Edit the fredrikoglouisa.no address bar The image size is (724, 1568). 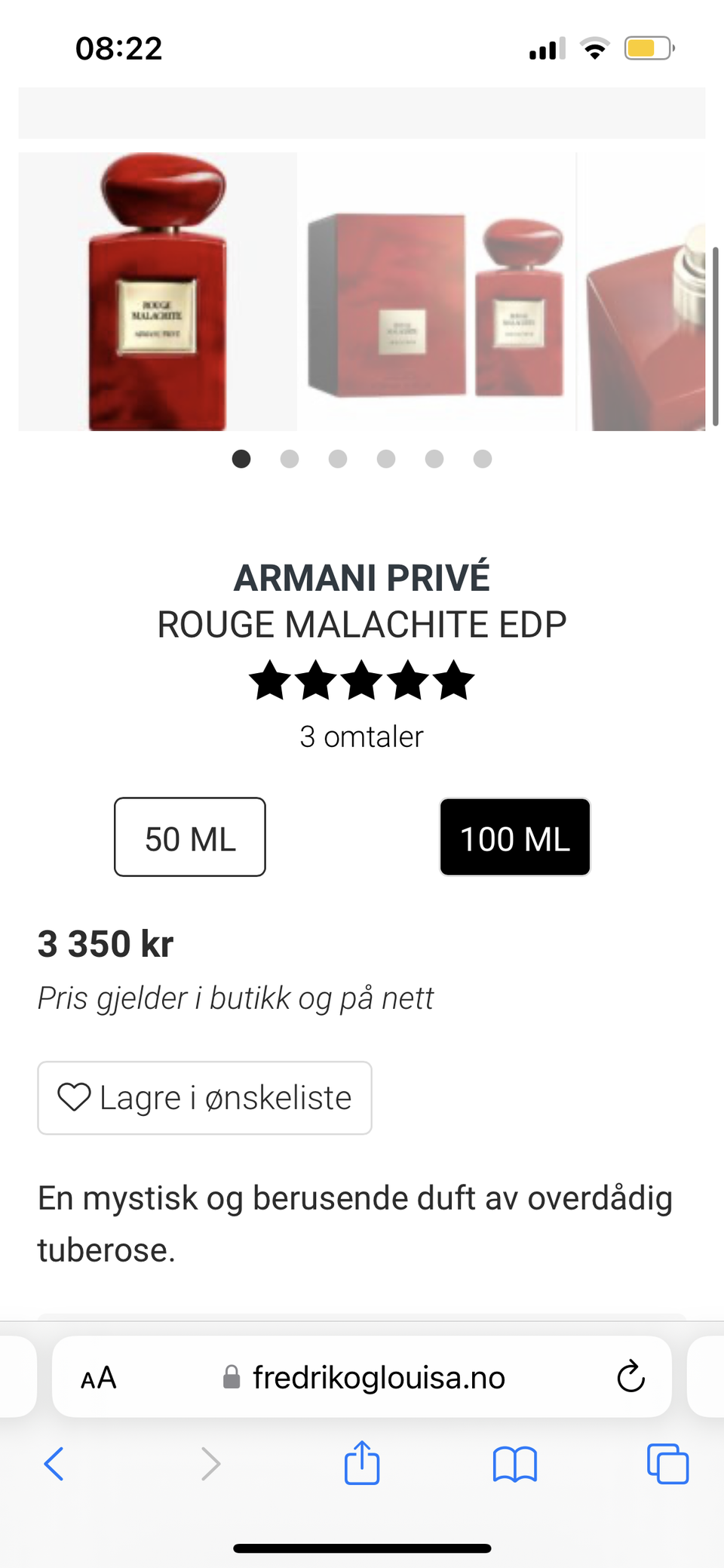[x=362, y=1377]
